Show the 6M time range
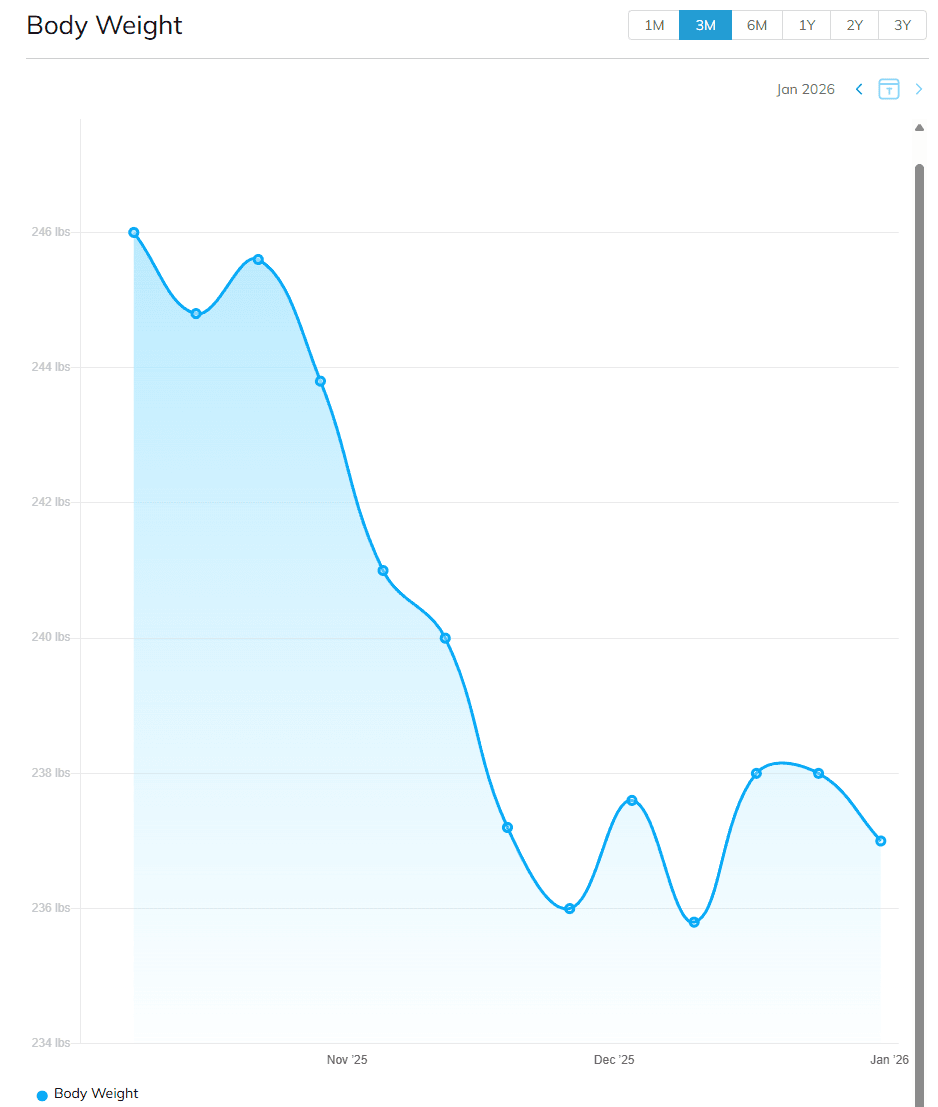The width and height of the screenshot is (938, 1107). point(757,25)
